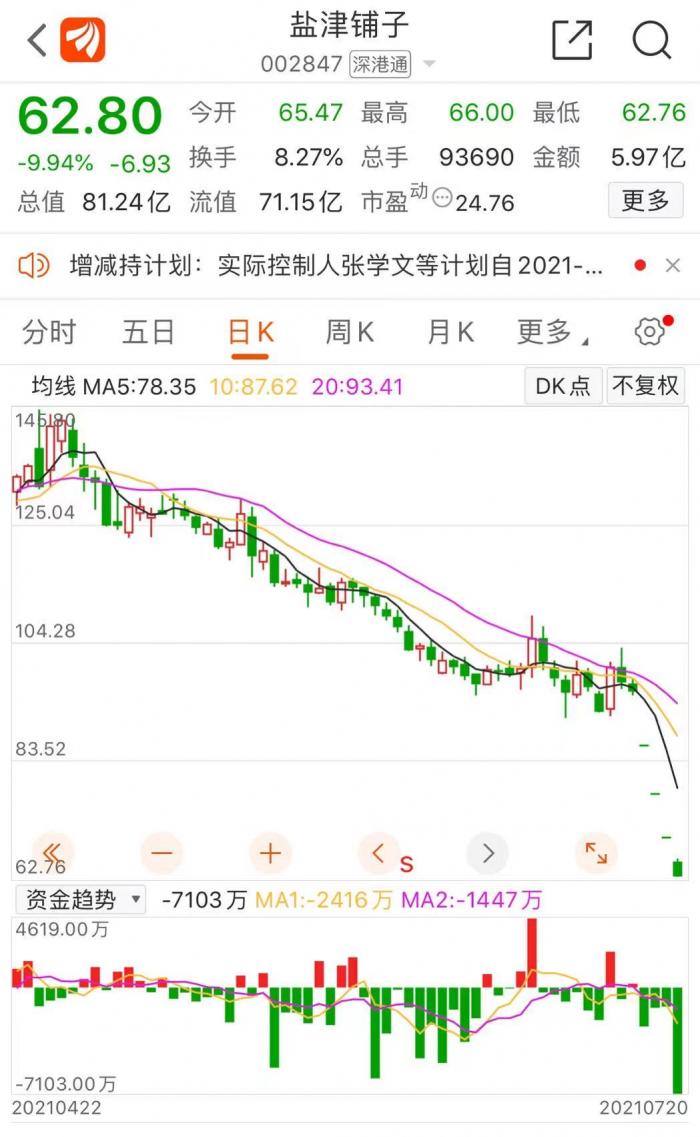The width and height of the screenshot is (700, 1137).
Task: Toggle the DK点 indicator
Action: (563, 386)
